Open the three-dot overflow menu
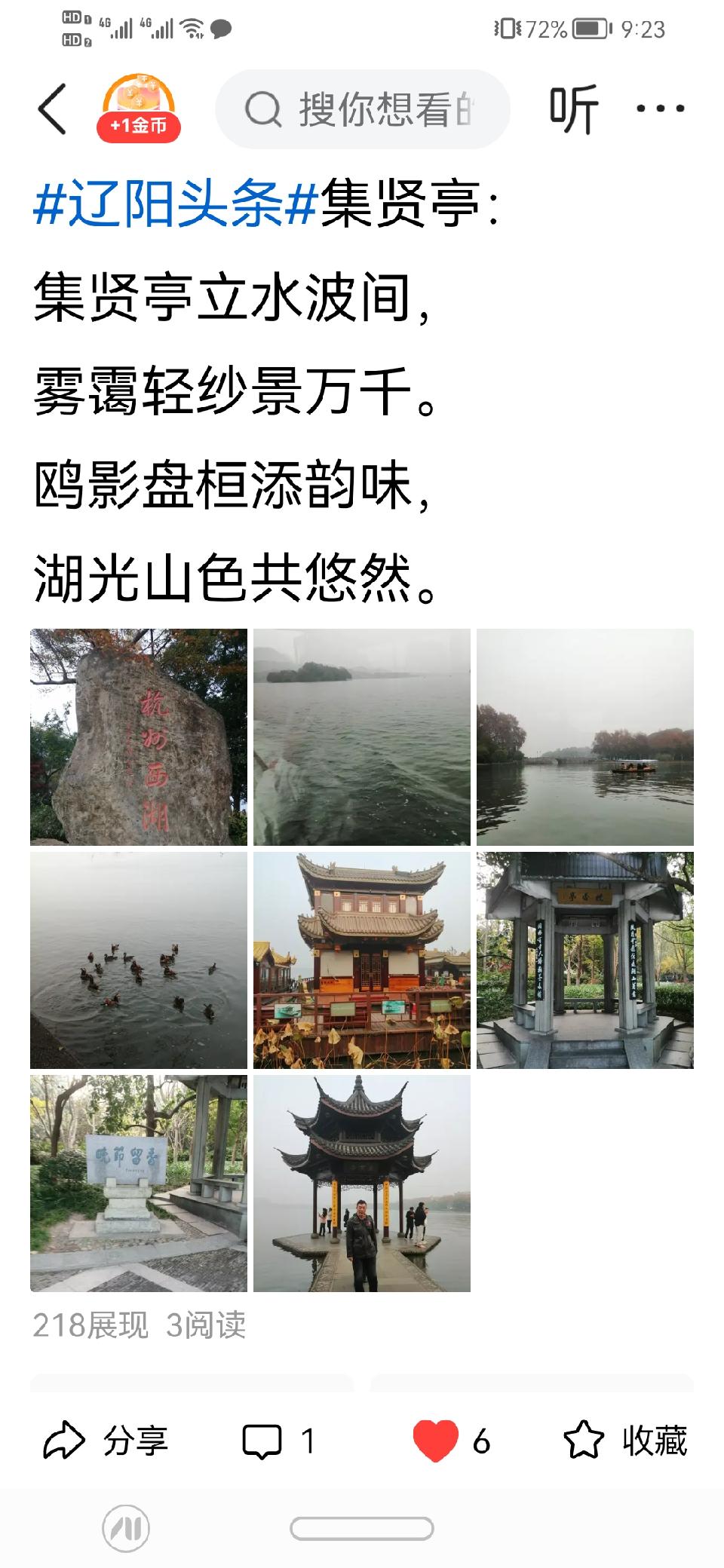Image resolution: width=724 pixels, height=1568 pixels. click(x=660, y=109)
